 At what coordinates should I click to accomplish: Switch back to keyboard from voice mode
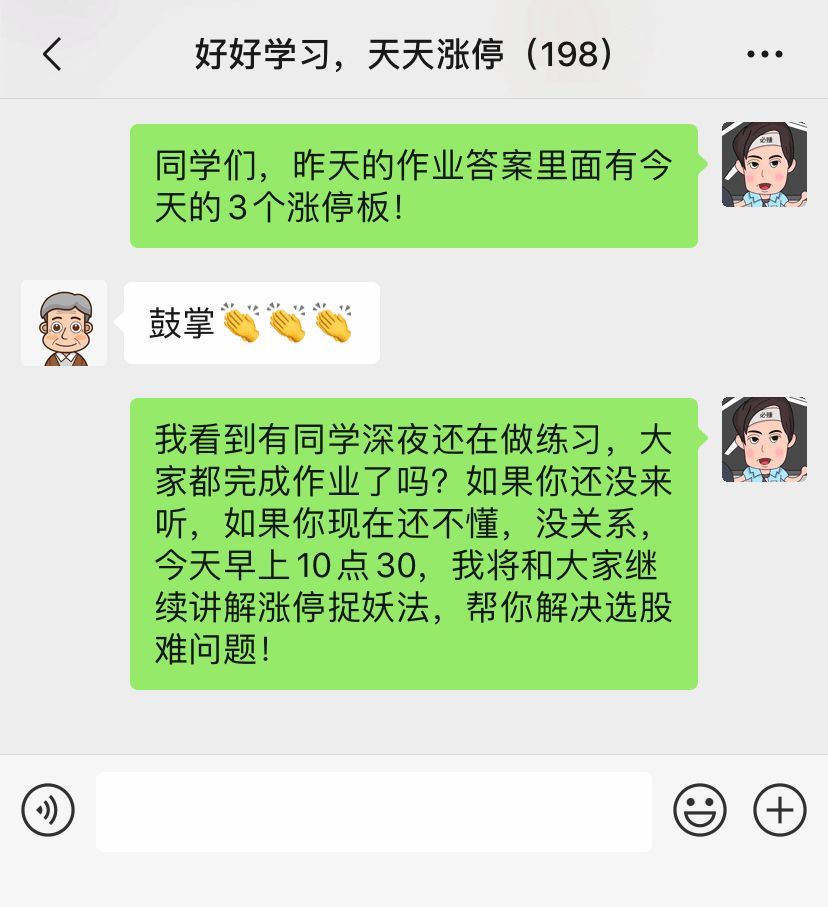point(47,811)
